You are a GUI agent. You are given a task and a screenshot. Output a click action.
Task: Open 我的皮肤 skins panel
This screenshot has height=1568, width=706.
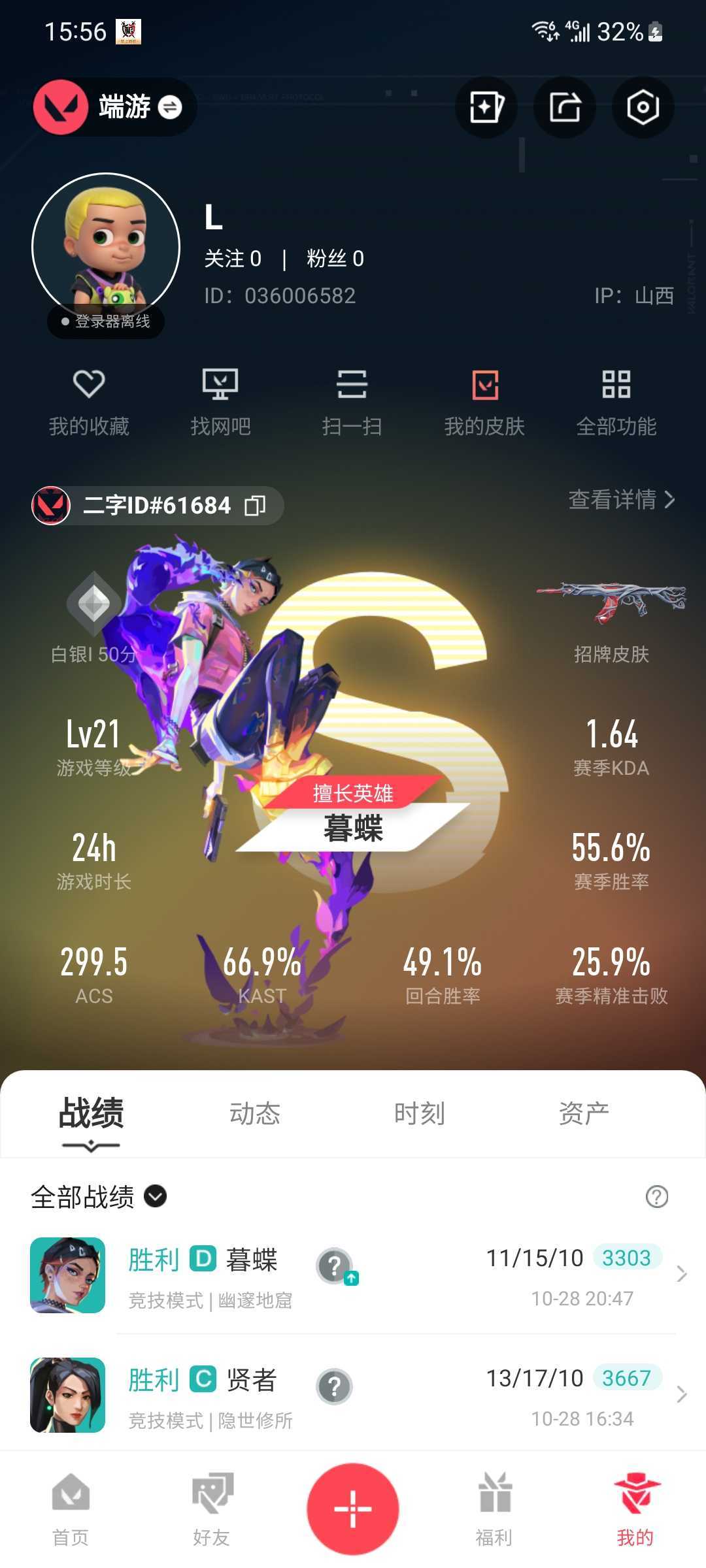(485, 399)
